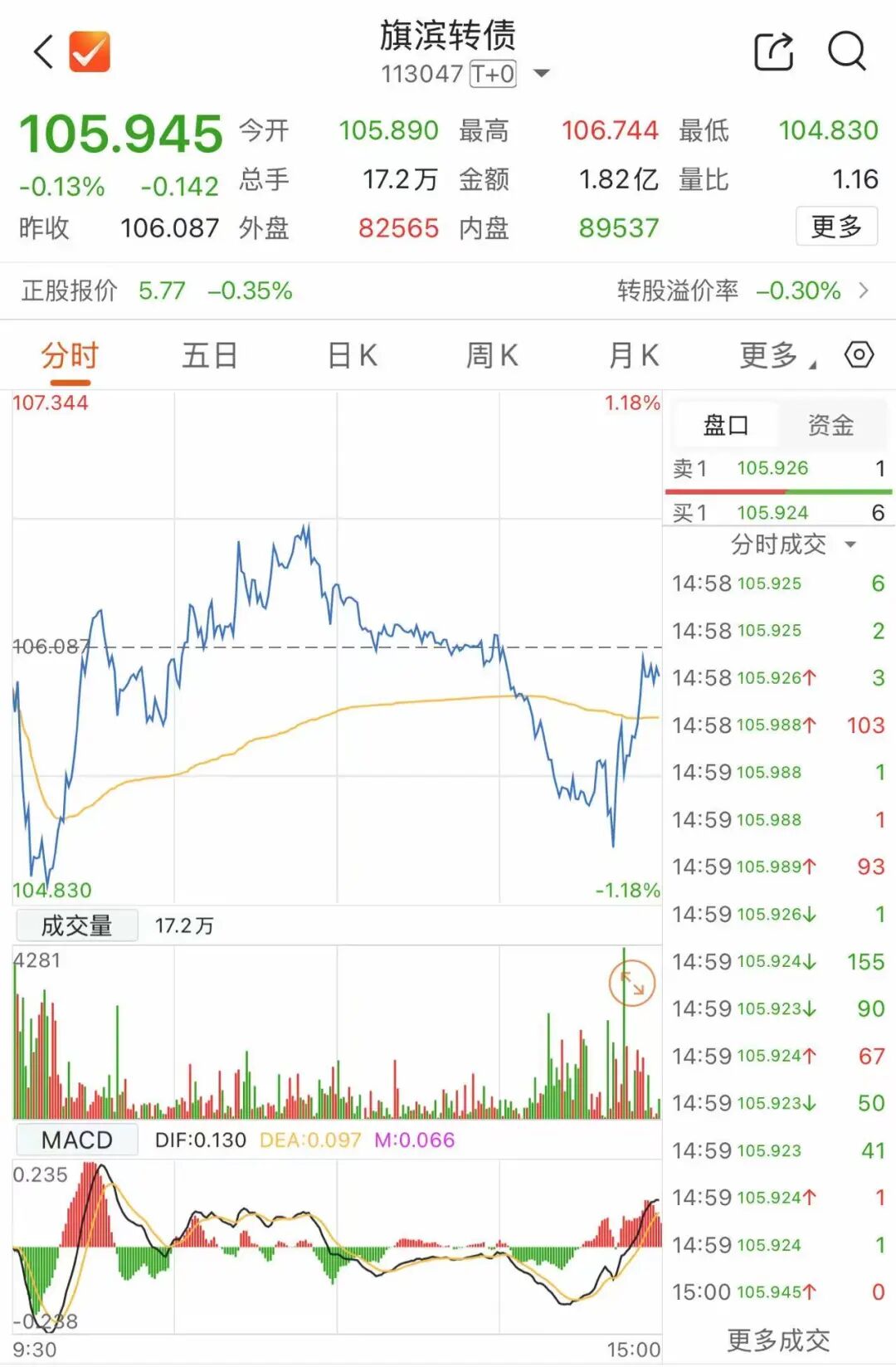
Task: Open the search magnifier
Action: (846, 52)
